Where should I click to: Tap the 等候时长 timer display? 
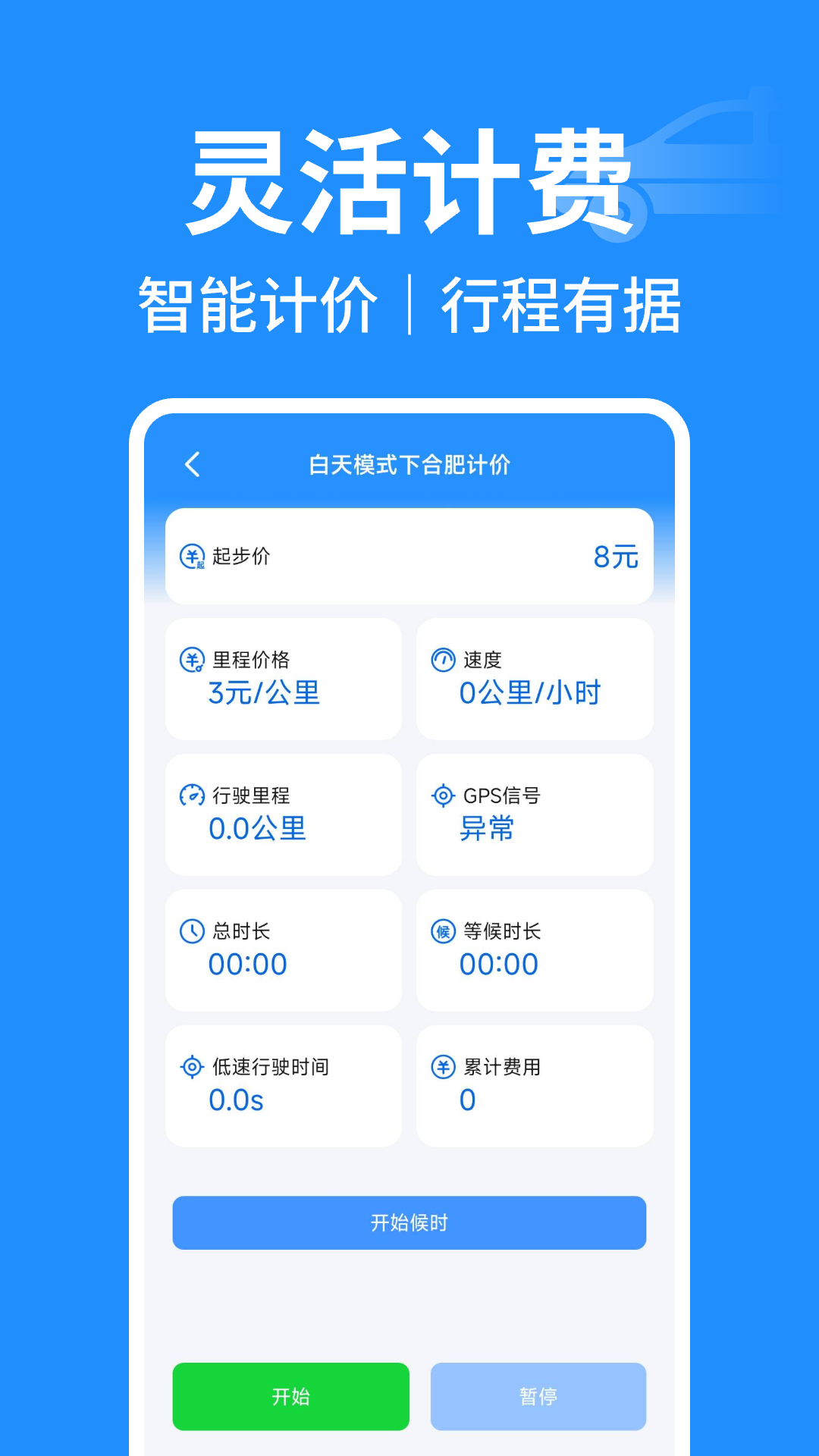498,964
